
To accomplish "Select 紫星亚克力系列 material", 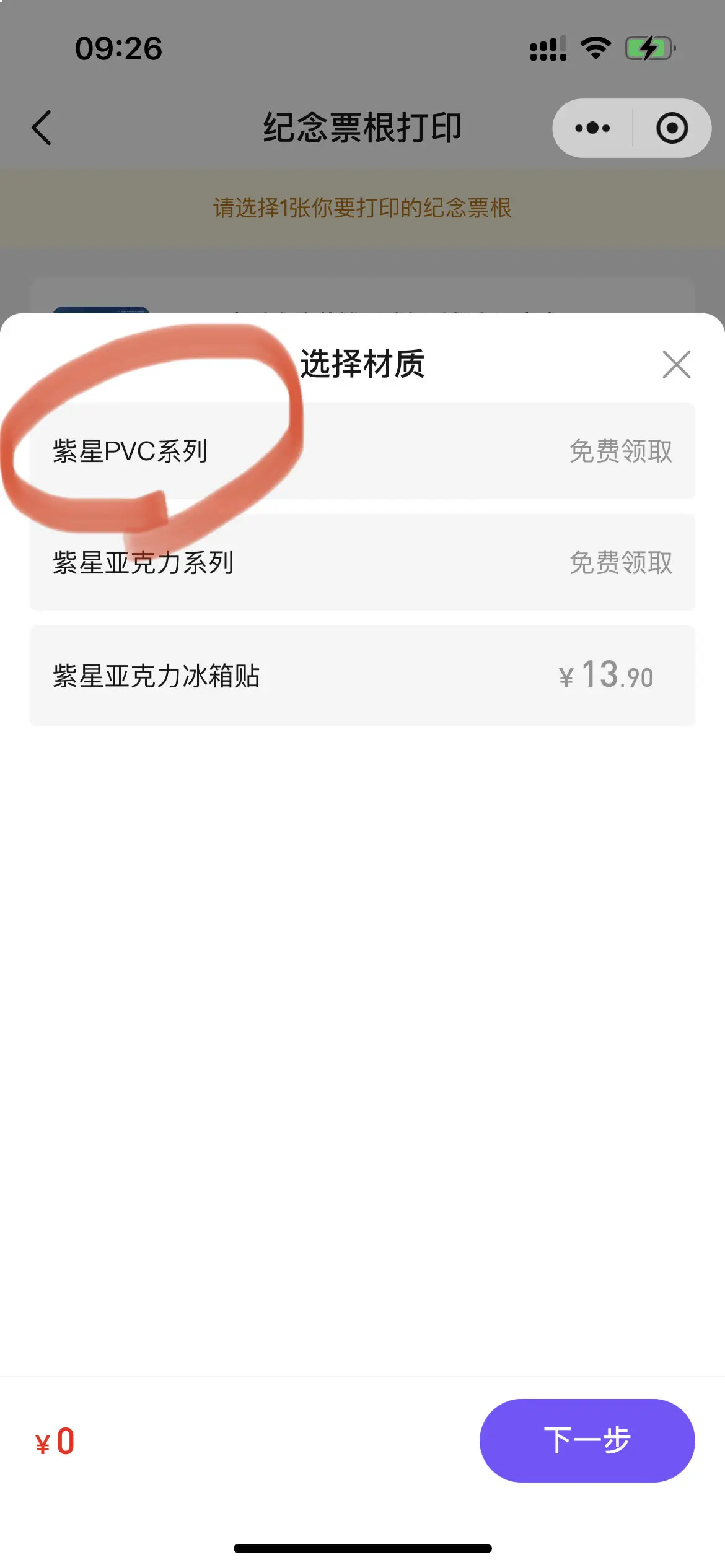I will click(362, 562).
